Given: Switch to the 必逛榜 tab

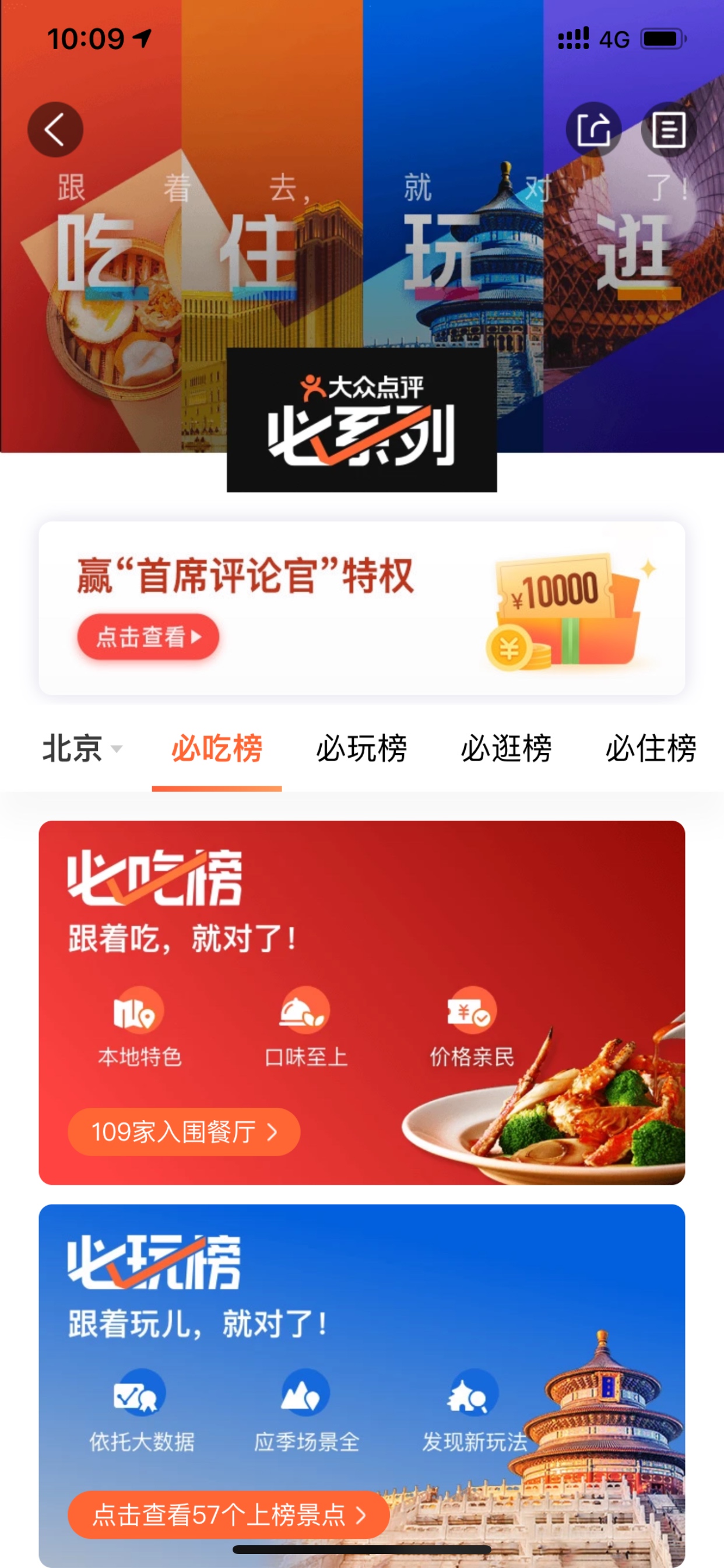Looking at the screenshot, I should [x=506, y=748].
